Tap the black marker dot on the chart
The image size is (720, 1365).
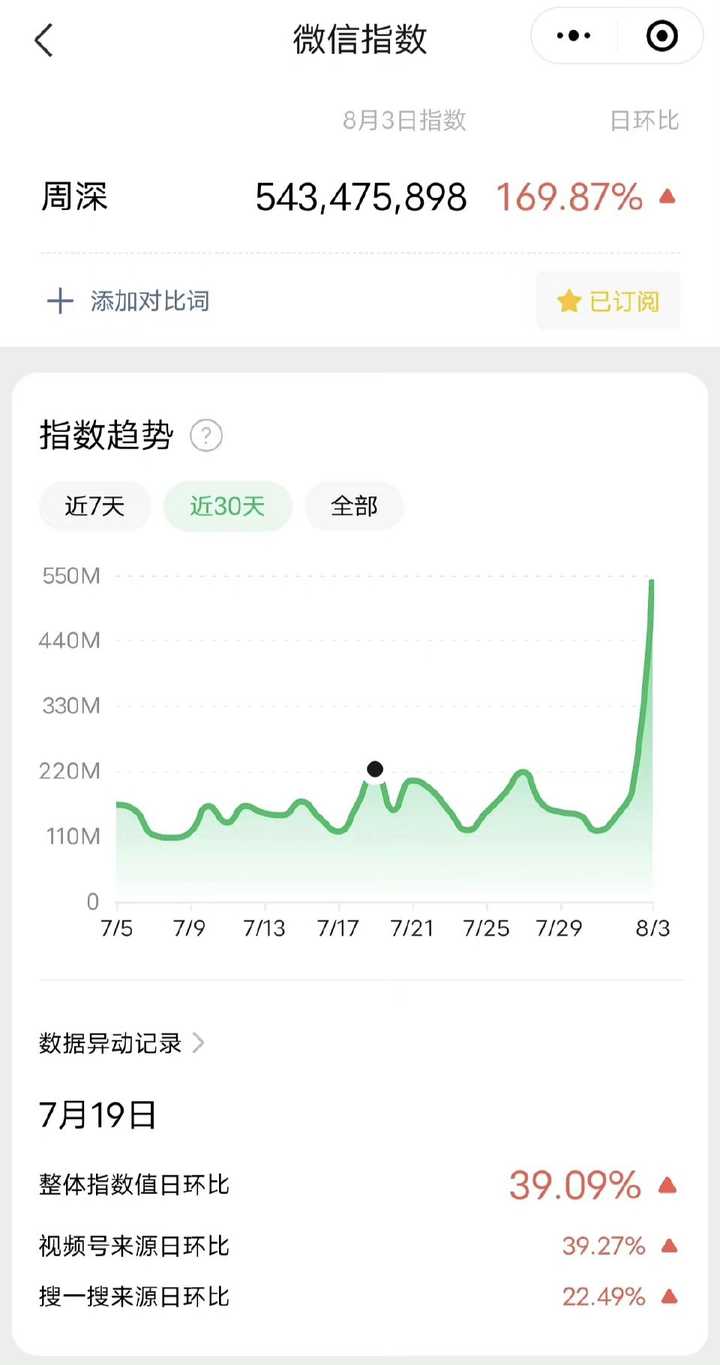pos(375,769)
